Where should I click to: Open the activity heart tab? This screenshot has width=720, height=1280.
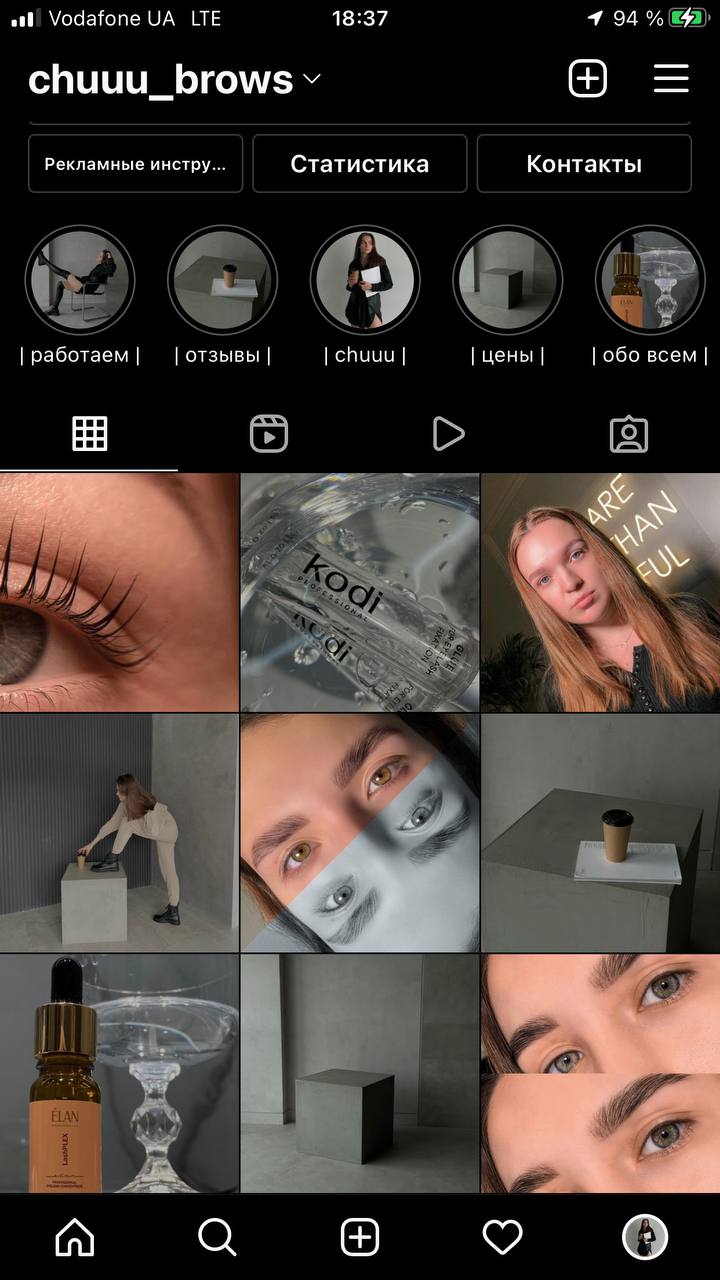point(502,1238)
